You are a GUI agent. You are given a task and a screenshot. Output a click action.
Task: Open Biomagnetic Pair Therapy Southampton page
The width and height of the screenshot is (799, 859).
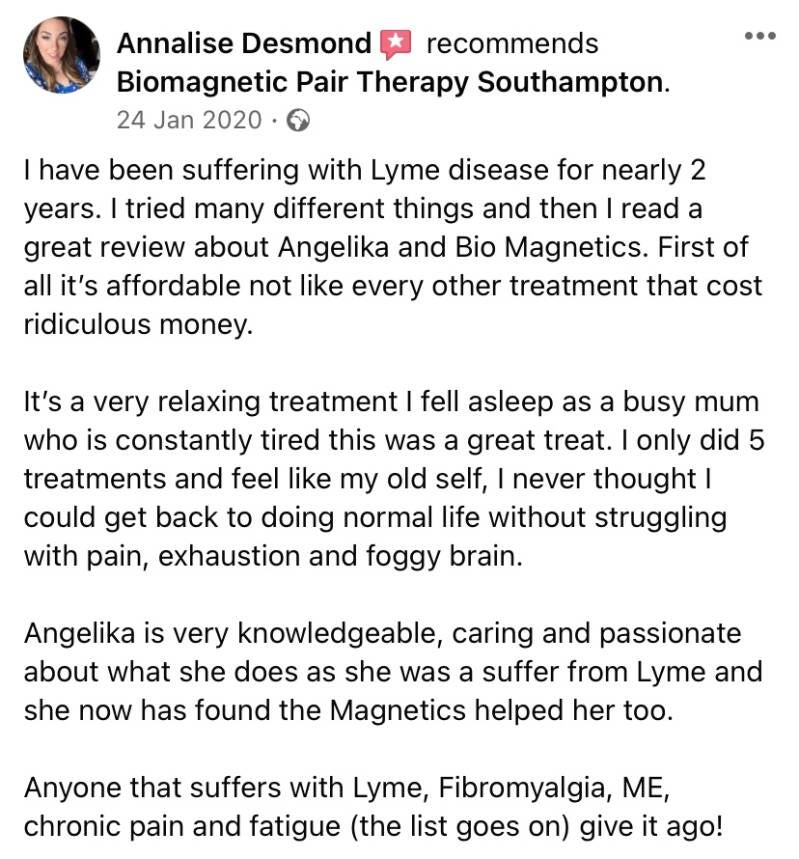tap(390, 81)
